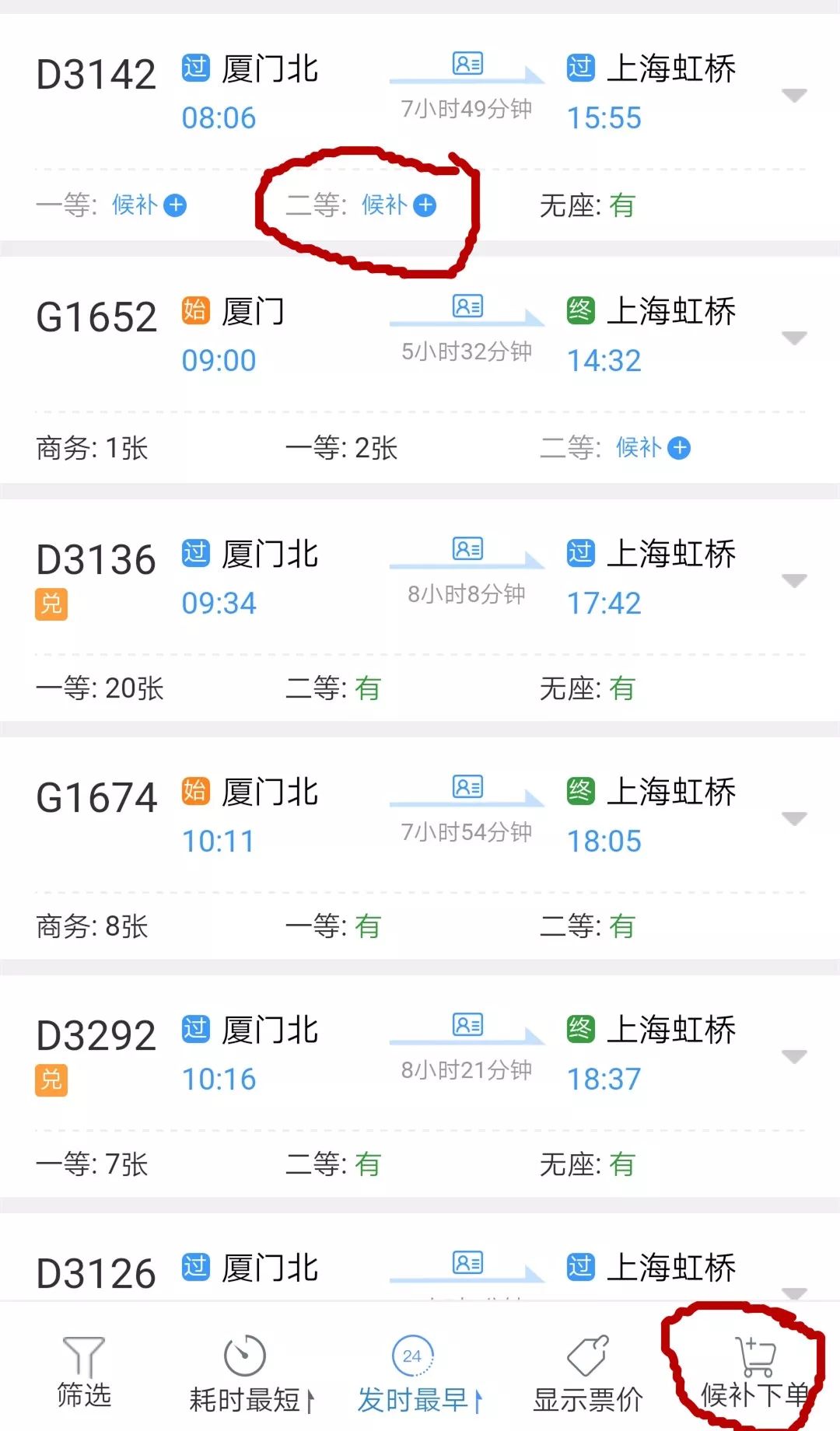Tap the green 始 badge on G1652
The height and width of the screenshot is (1431, 840).
[196, 311]
